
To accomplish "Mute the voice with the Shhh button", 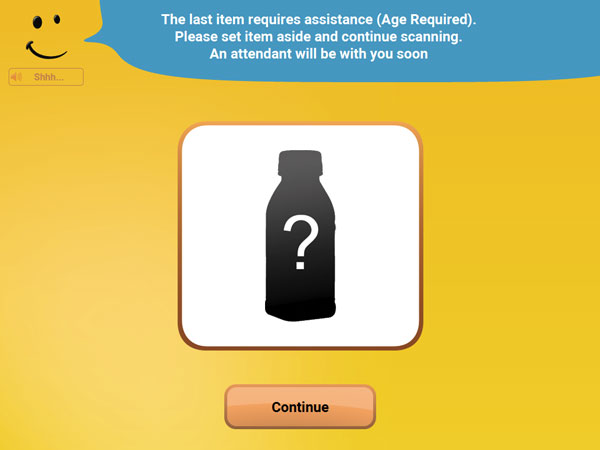I will coord(46,77).
